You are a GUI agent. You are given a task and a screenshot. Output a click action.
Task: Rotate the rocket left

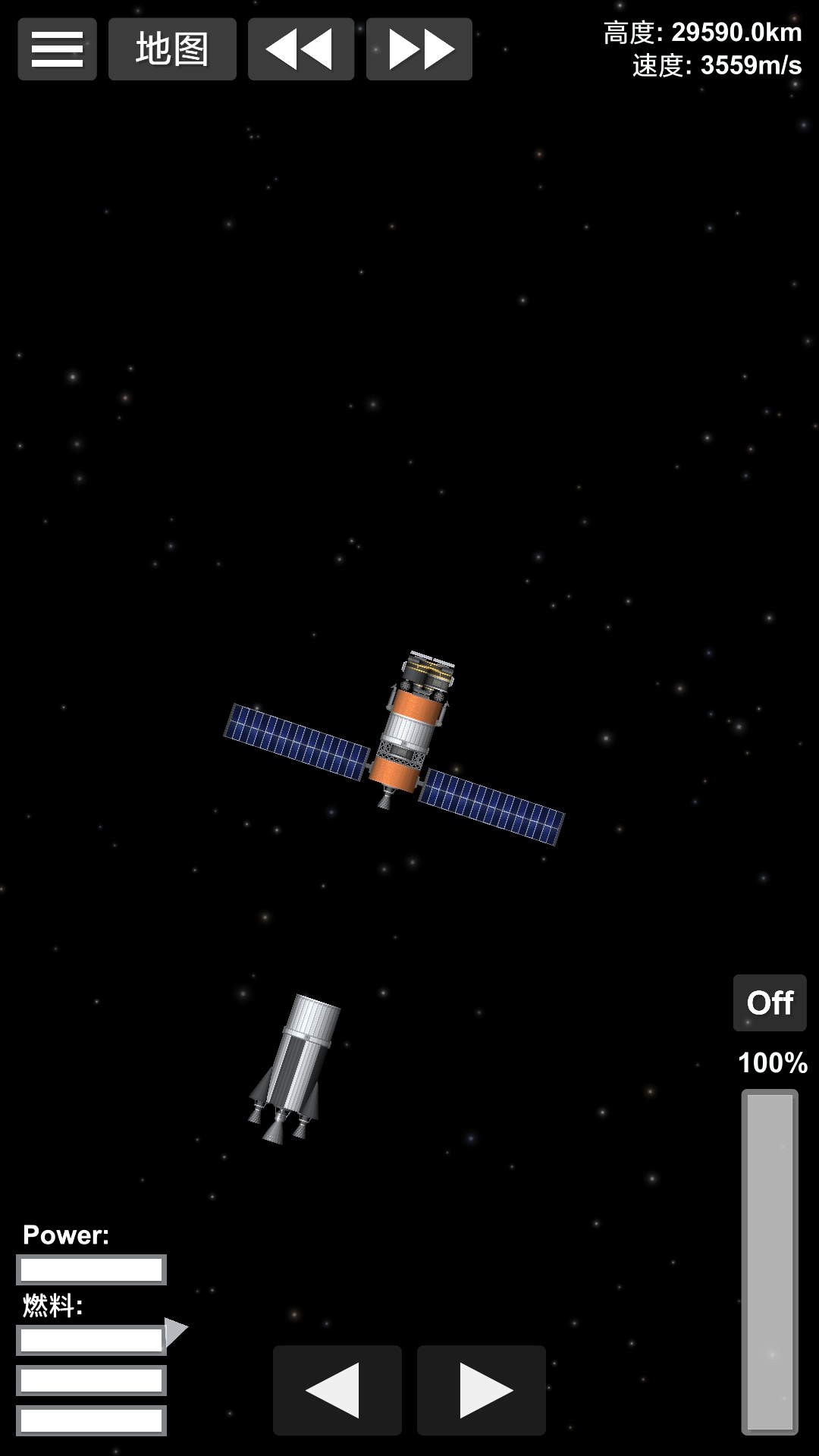point(337,1390)
